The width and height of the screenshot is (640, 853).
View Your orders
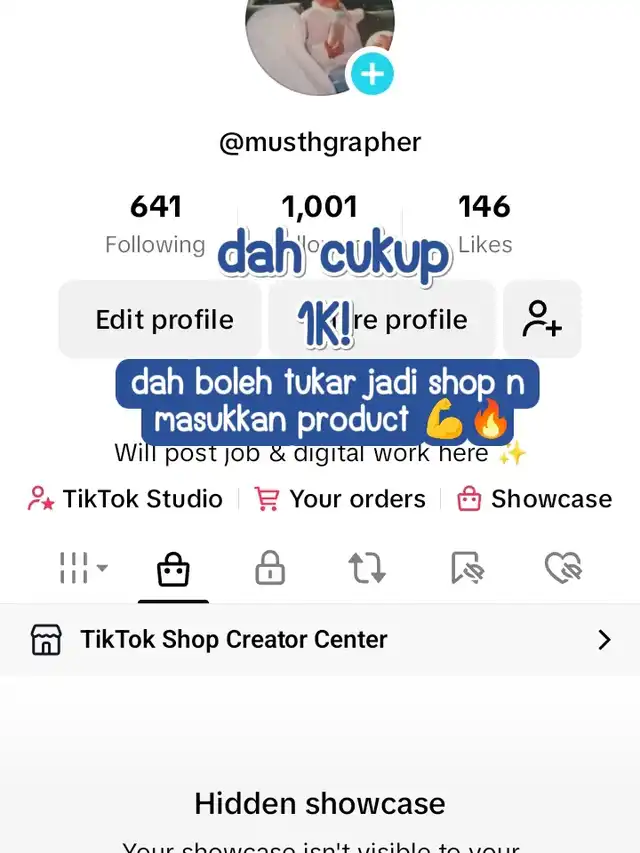pyautogui.click(x=340, y=499)
